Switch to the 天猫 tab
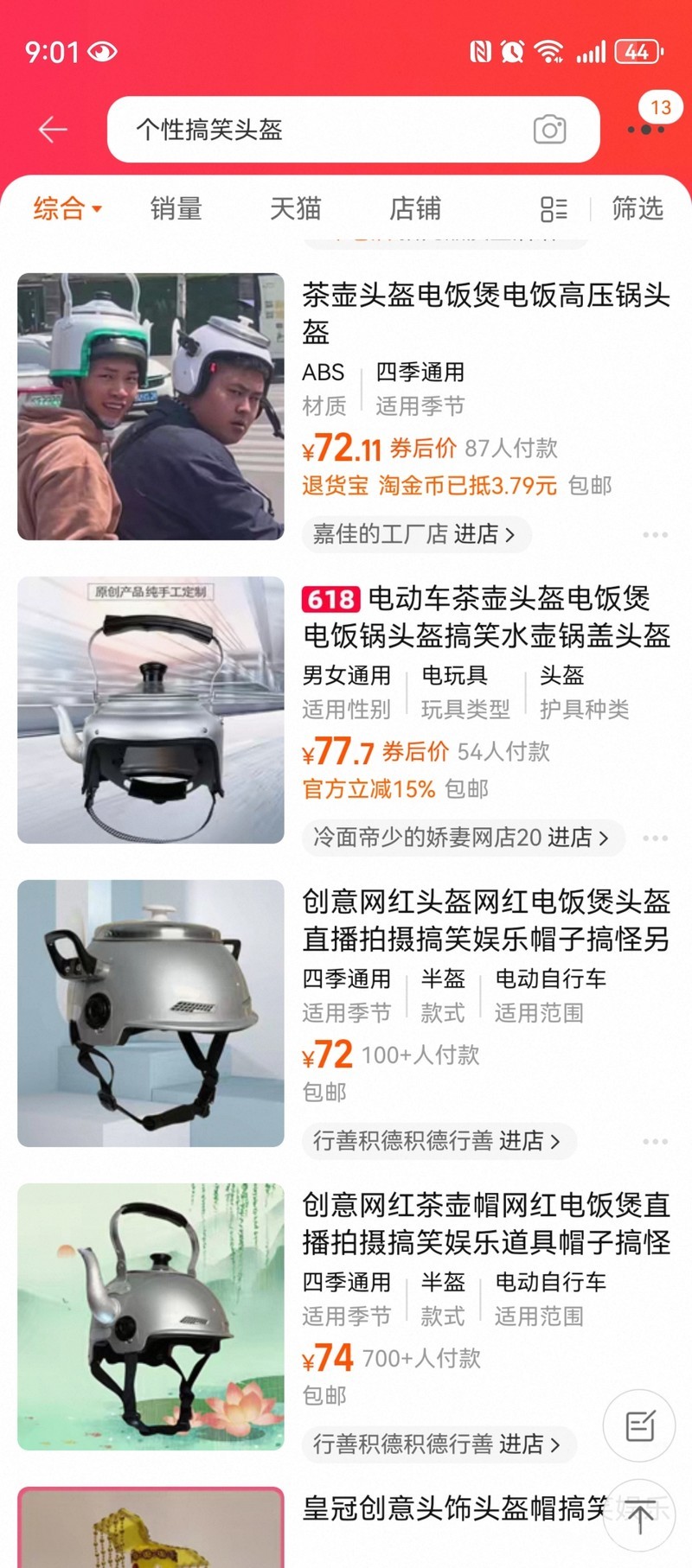This screenshot has height=1568, width=692. 295,208
